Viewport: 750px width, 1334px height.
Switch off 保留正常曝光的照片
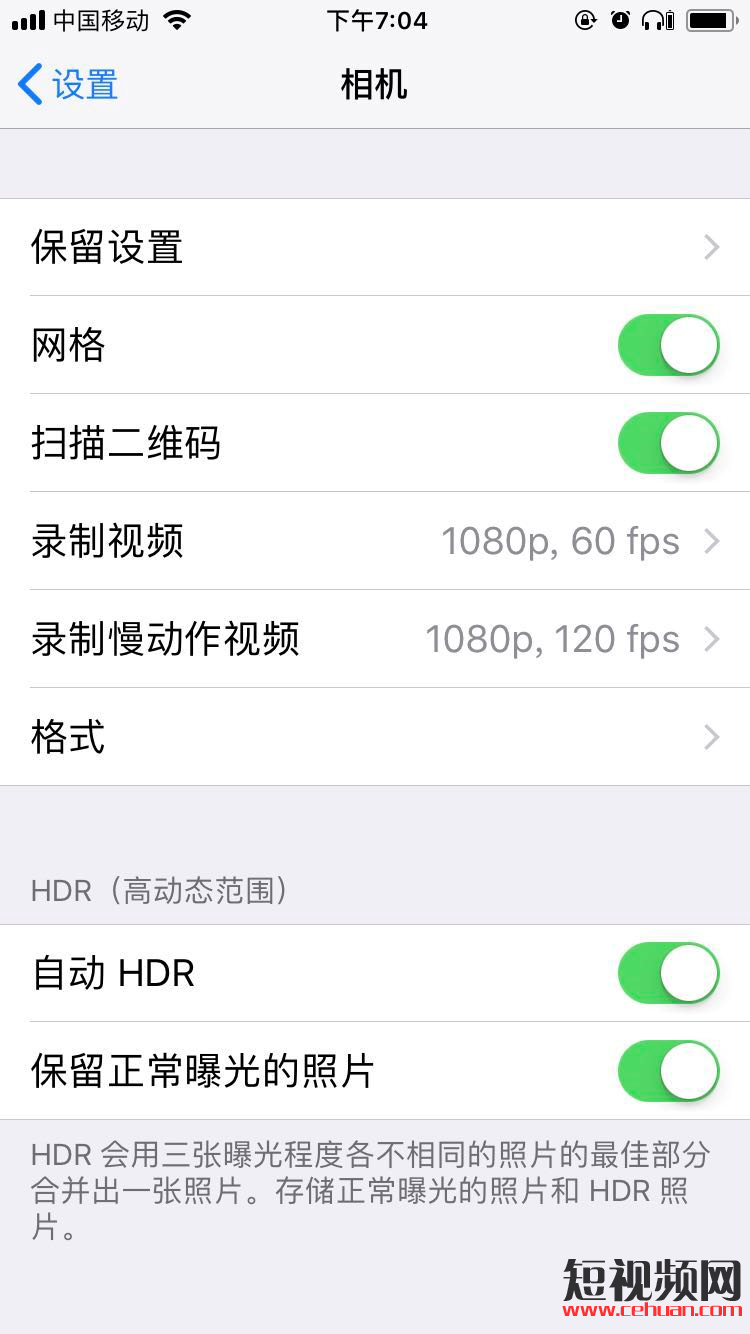pos(668,1071)
